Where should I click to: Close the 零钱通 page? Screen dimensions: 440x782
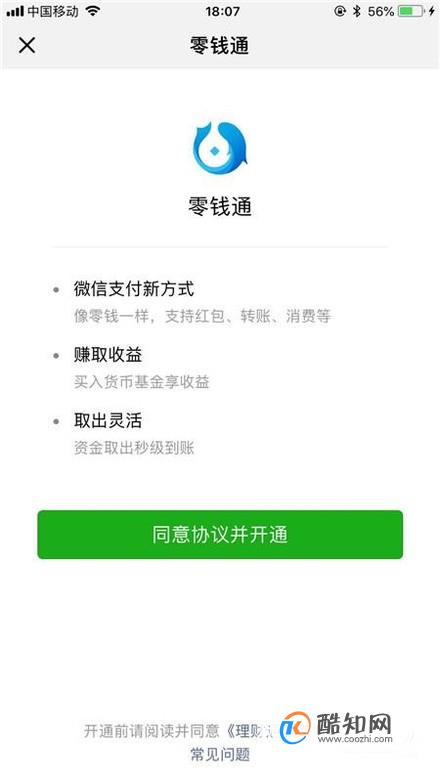click(27, 45)
